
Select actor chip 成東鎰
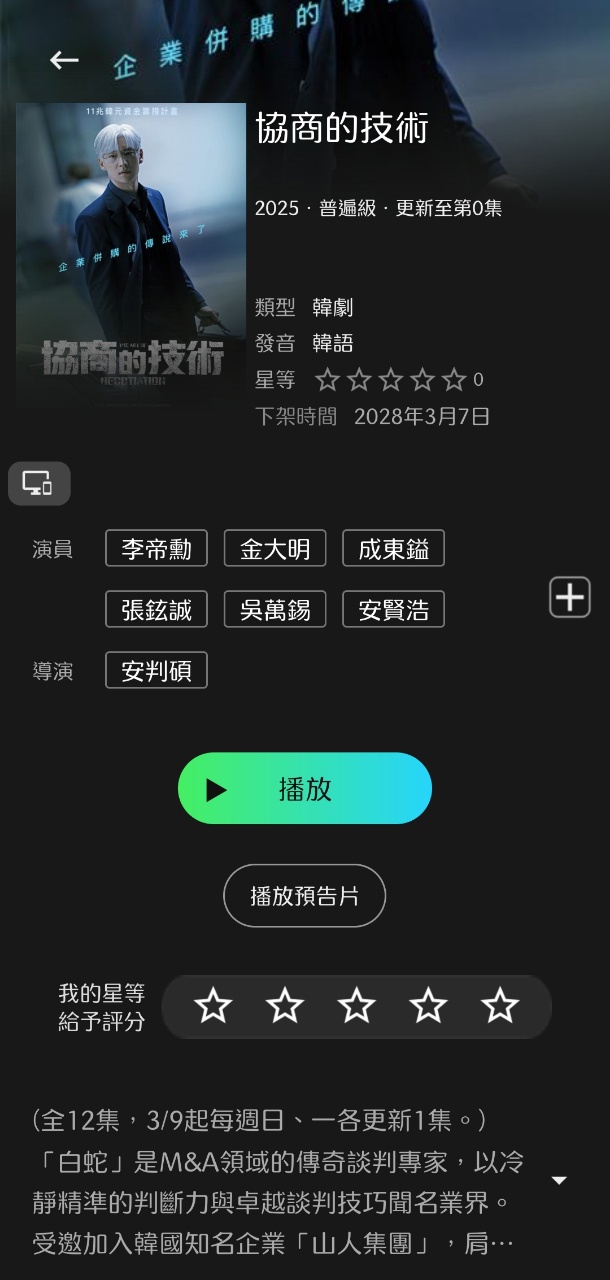(393, 549)
